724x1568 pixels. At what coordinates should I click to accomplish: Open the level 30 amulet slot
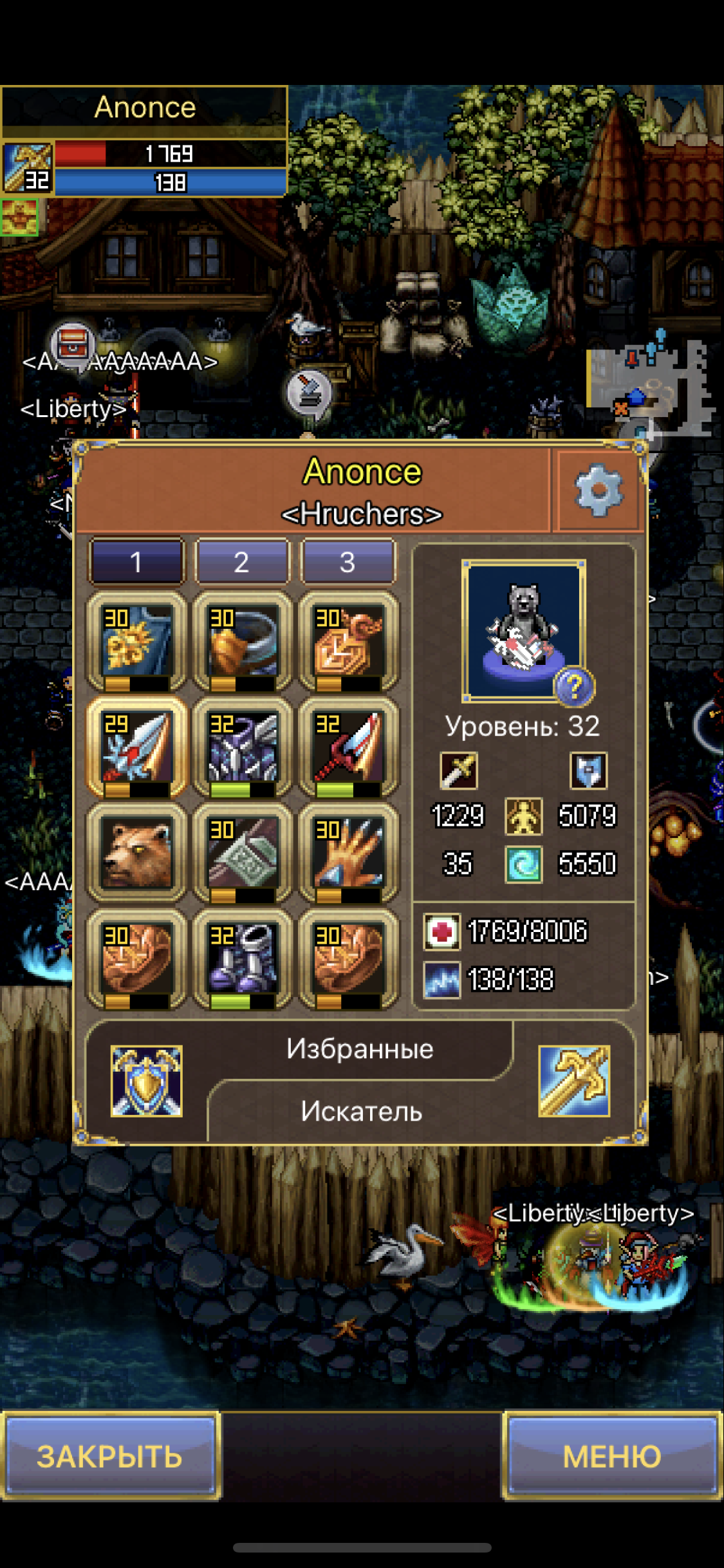pos(348,642)
